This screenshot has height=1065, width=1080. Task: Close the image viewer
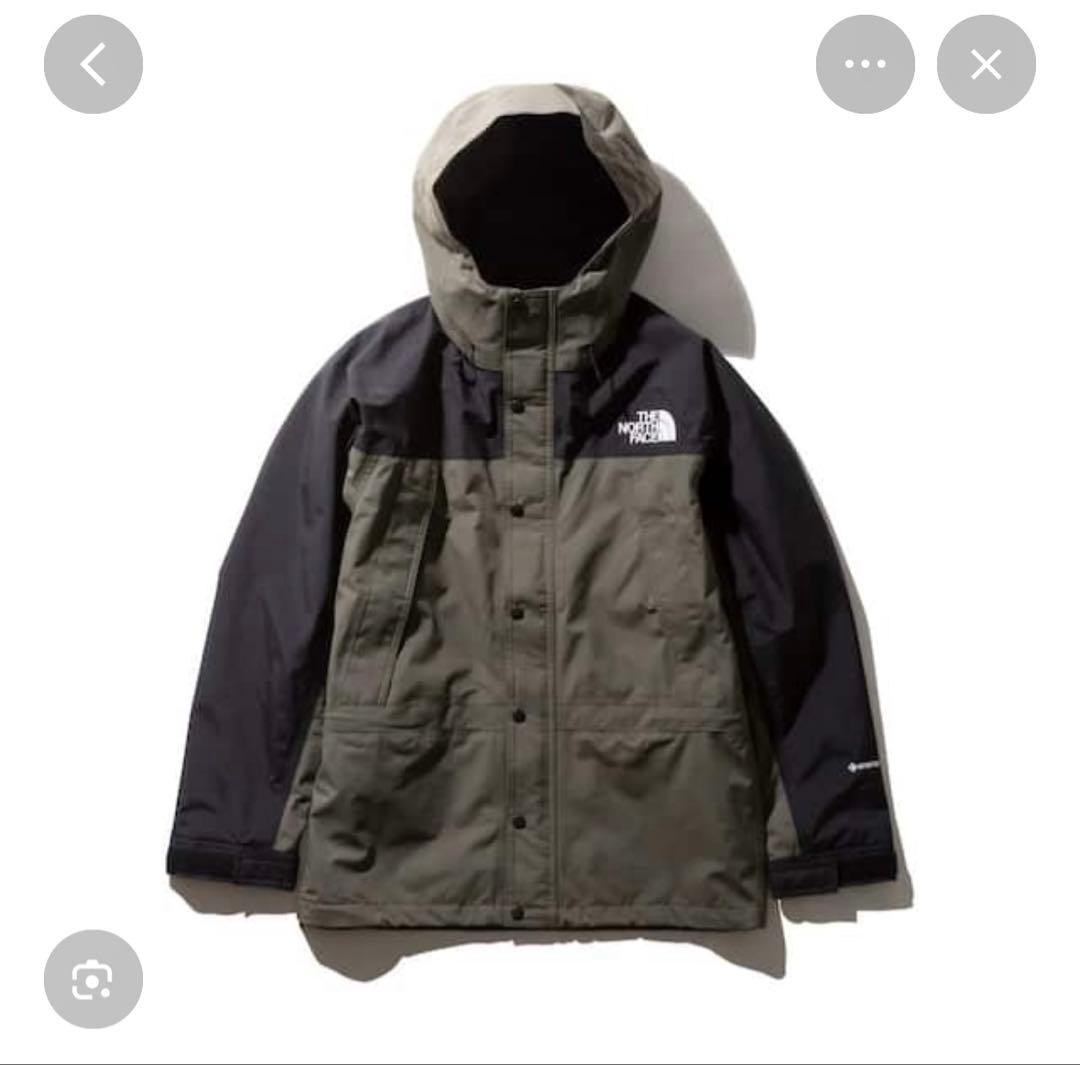point(986,65)
